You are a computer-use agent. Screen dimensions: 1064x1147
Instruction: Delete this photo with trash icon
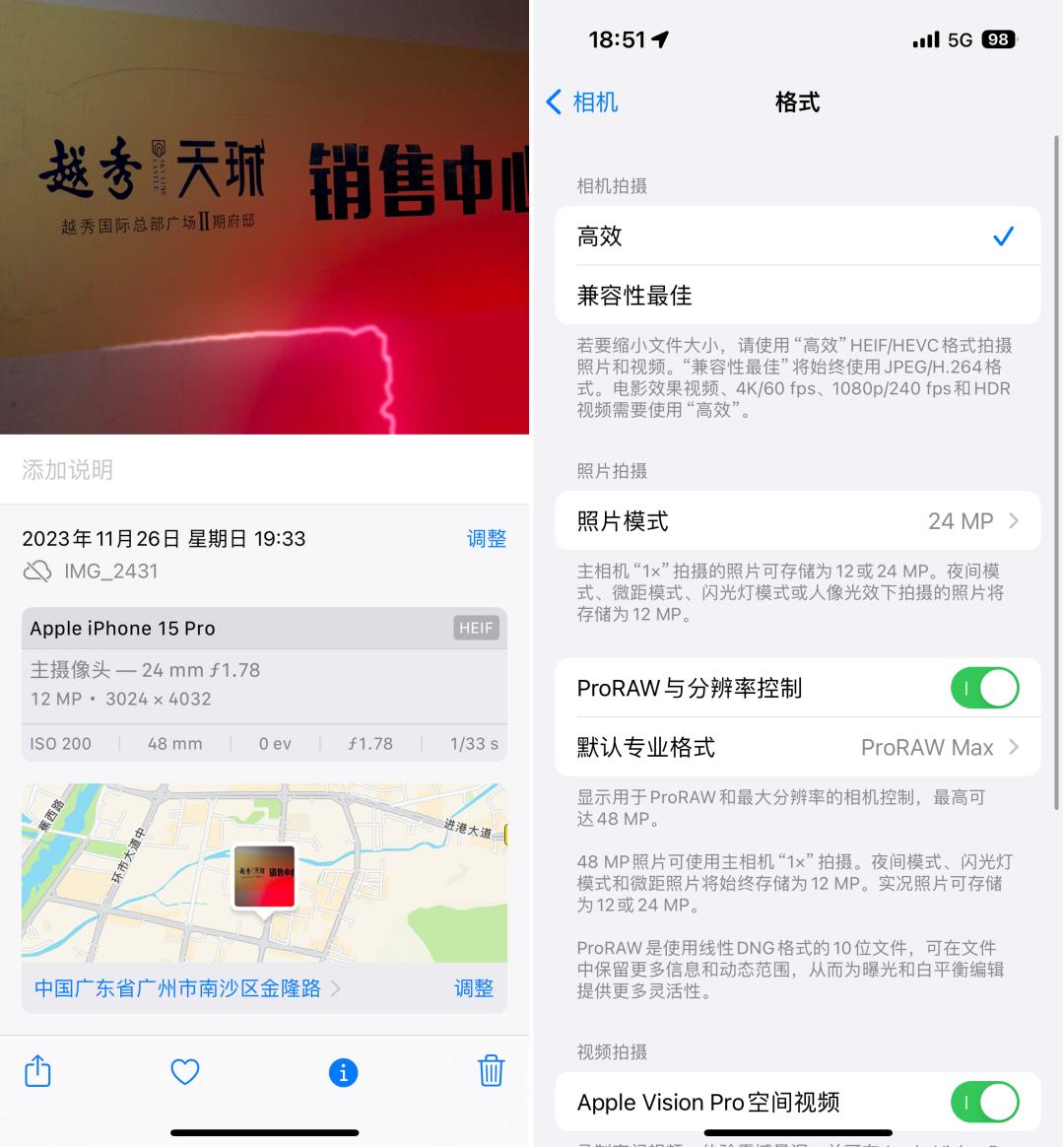tap(491, 1071)
